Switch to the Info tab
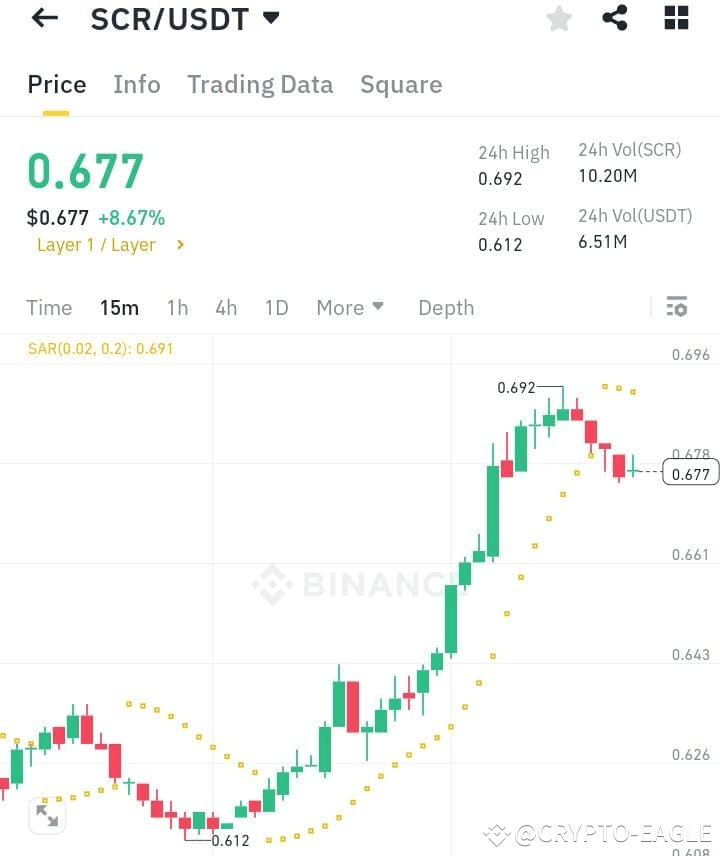720x856 pixels. point(137,85)
